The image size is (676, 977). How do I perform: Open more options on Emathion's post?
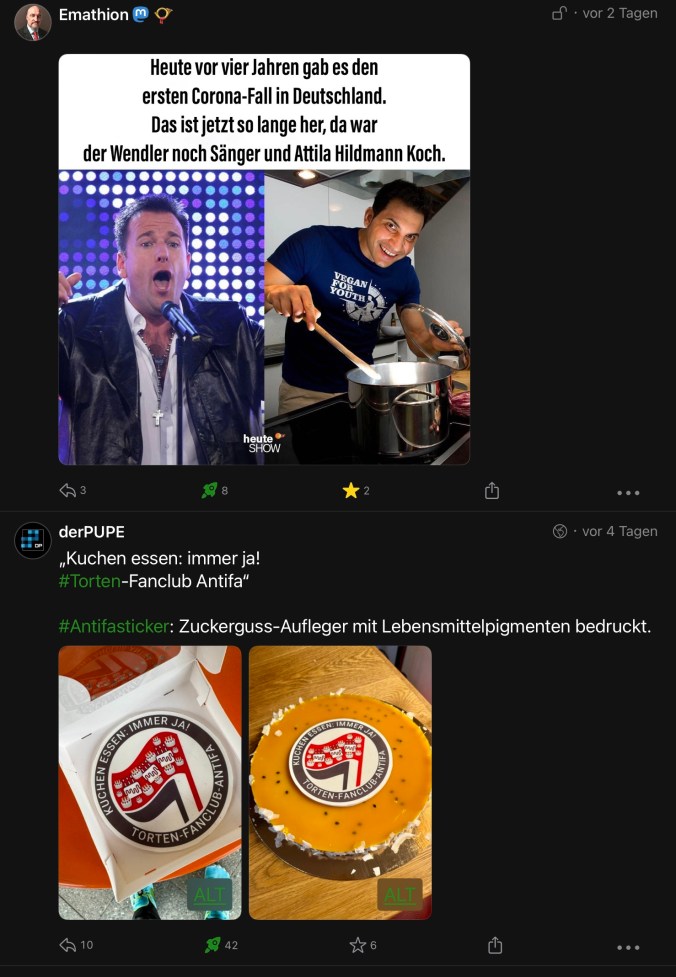click(x=628, y=492)
